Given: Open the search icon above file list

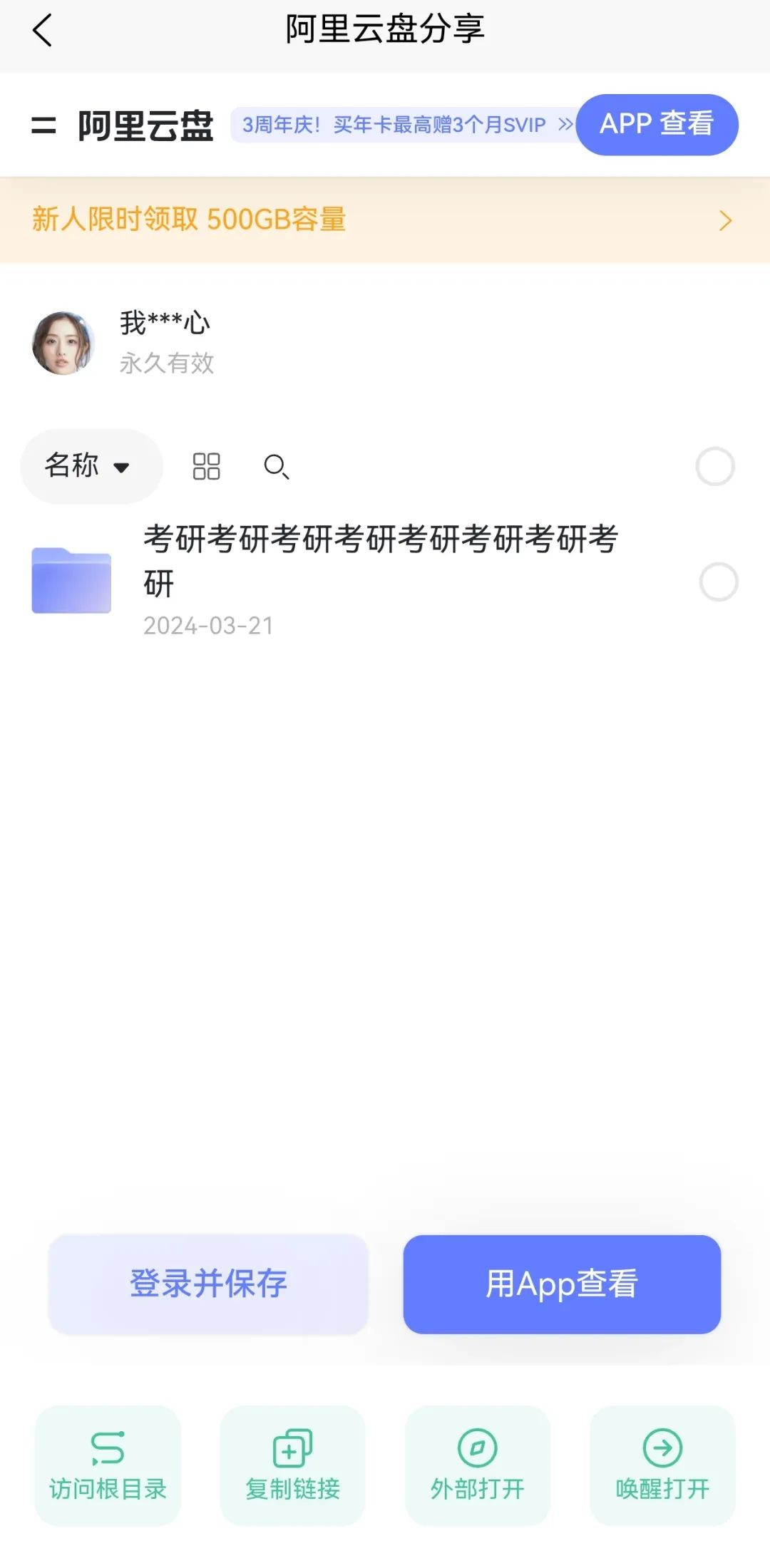Looking at the screenshot, I should click(x=277, y=468).
